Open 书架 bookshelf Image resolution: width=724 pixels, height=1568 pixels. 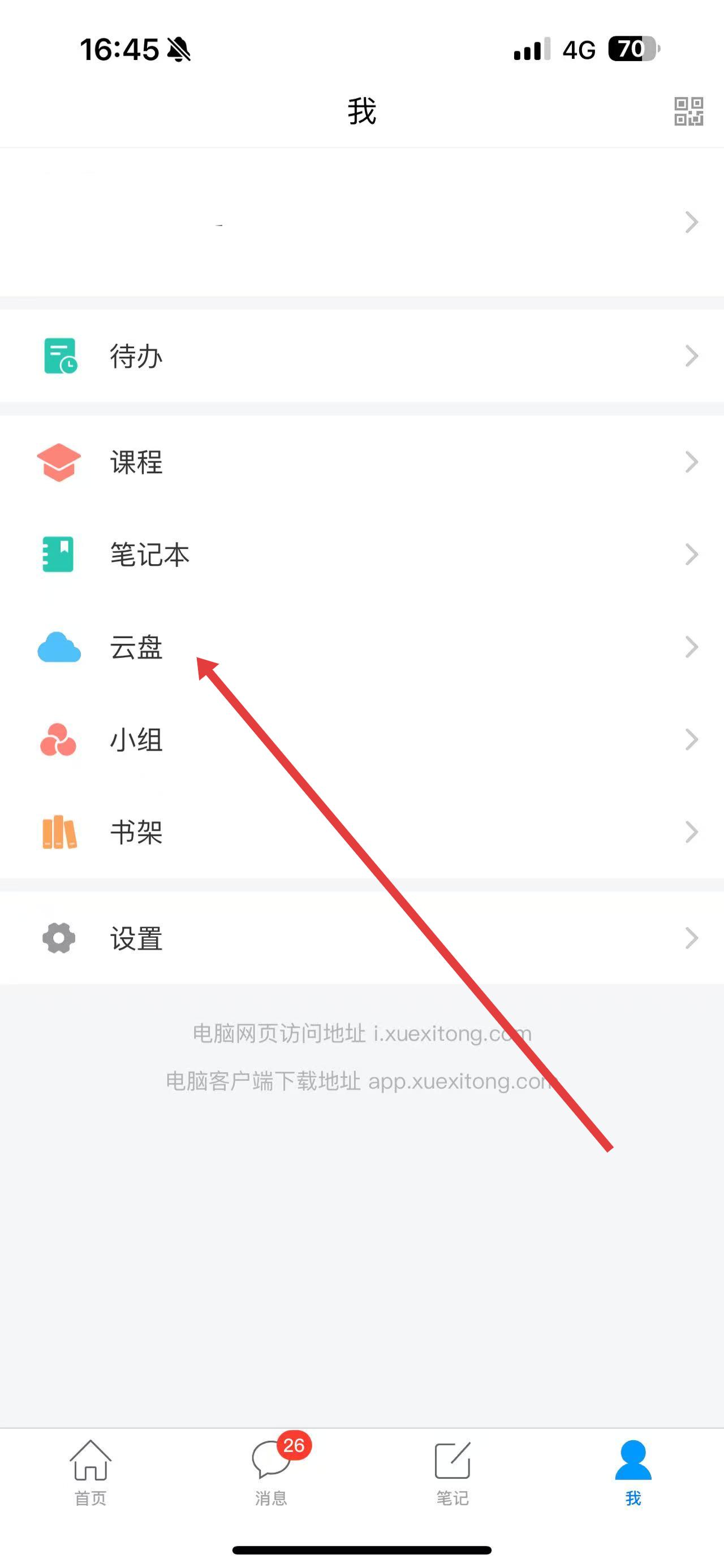click(x=361, y=832)
